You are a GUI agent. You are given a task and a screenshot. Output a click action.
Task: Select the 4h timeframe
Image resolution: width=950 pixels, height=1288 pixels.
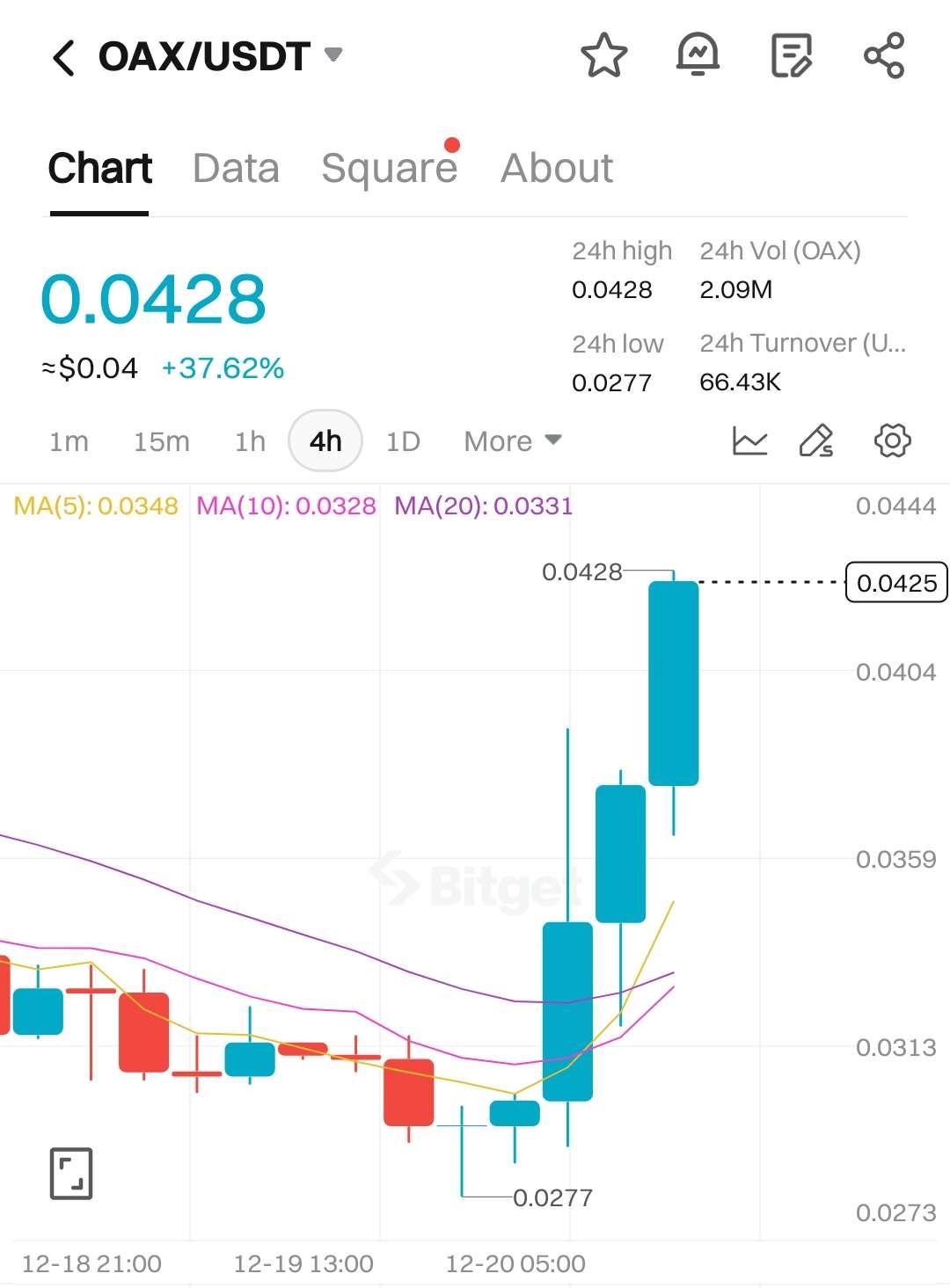click(325, 441)
